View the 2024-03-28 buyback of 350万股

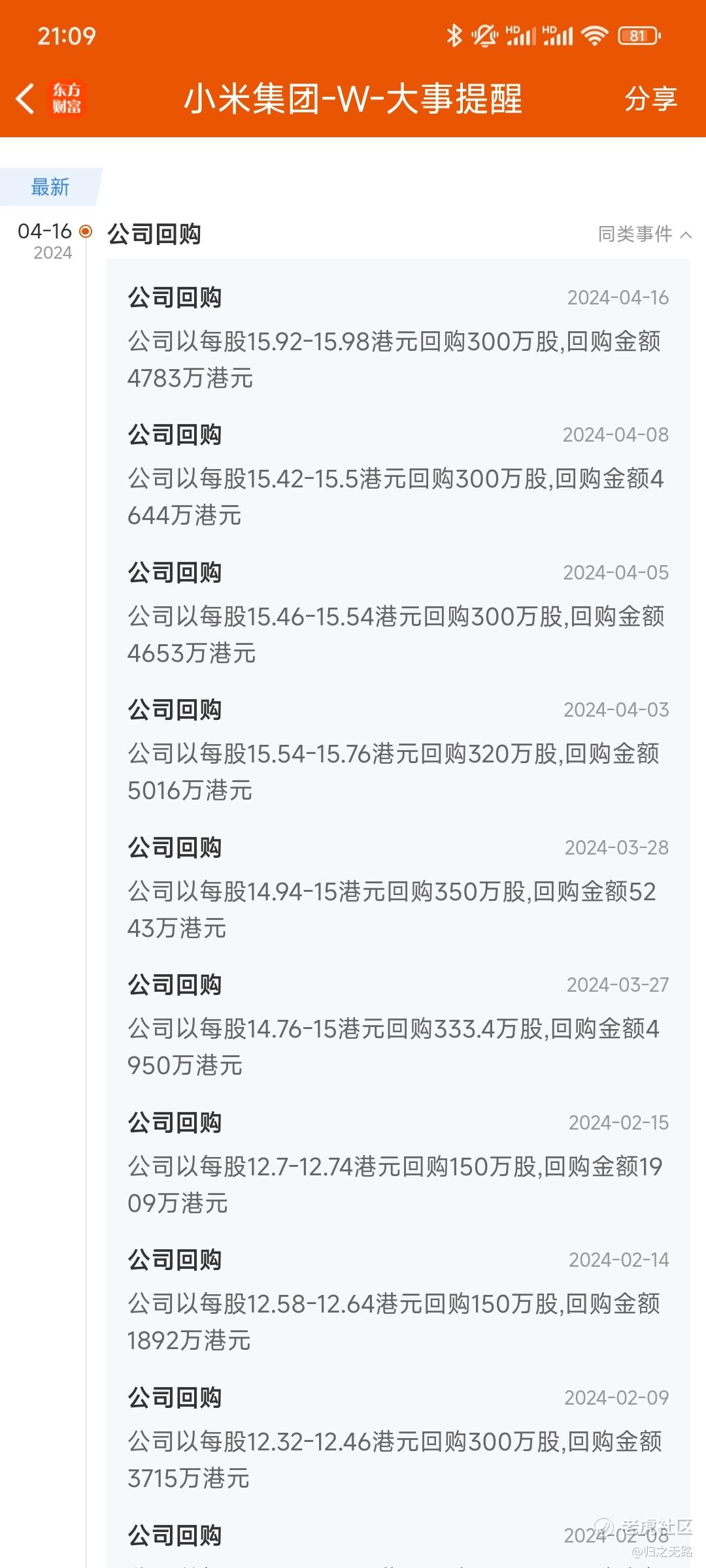pos(398,887)
